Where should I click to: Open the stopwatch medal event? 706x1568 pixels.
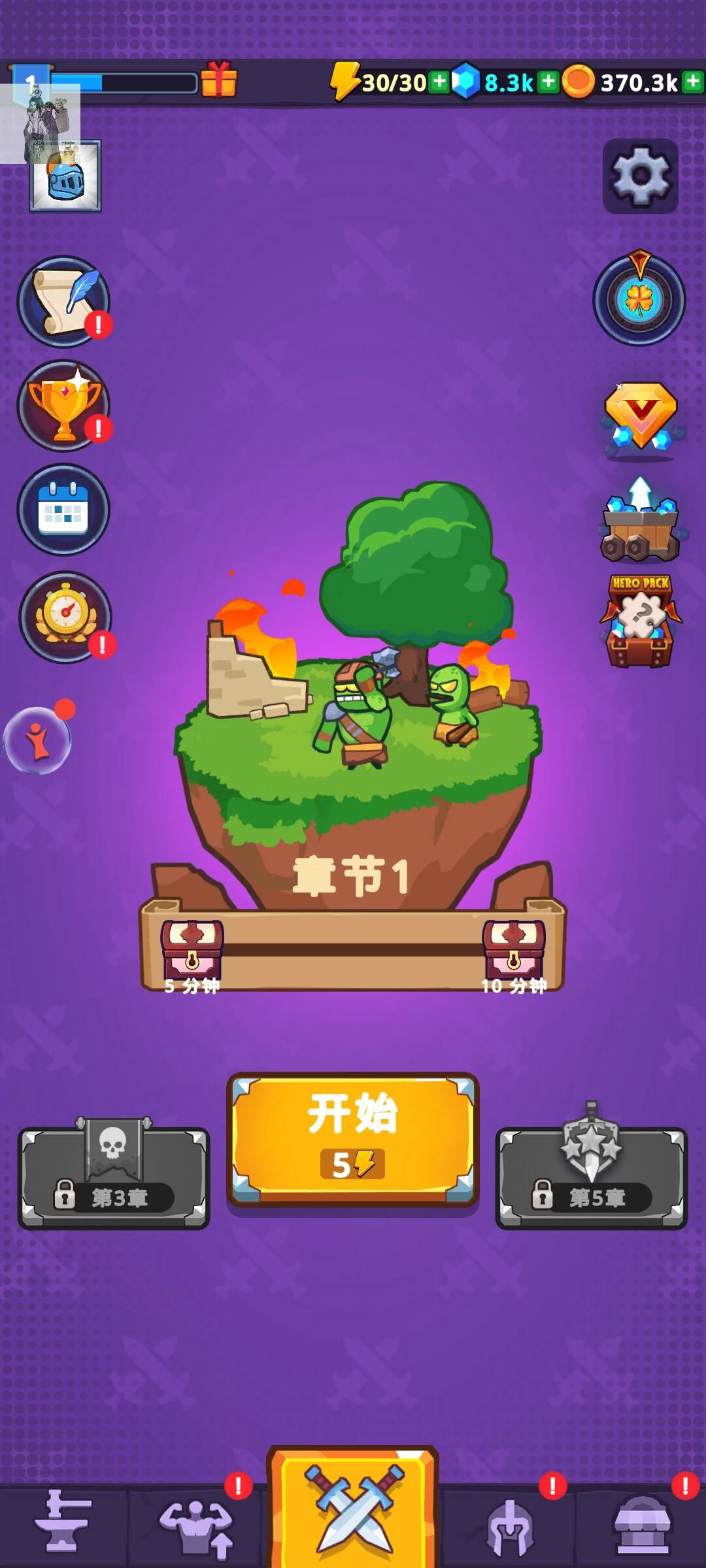65,617
